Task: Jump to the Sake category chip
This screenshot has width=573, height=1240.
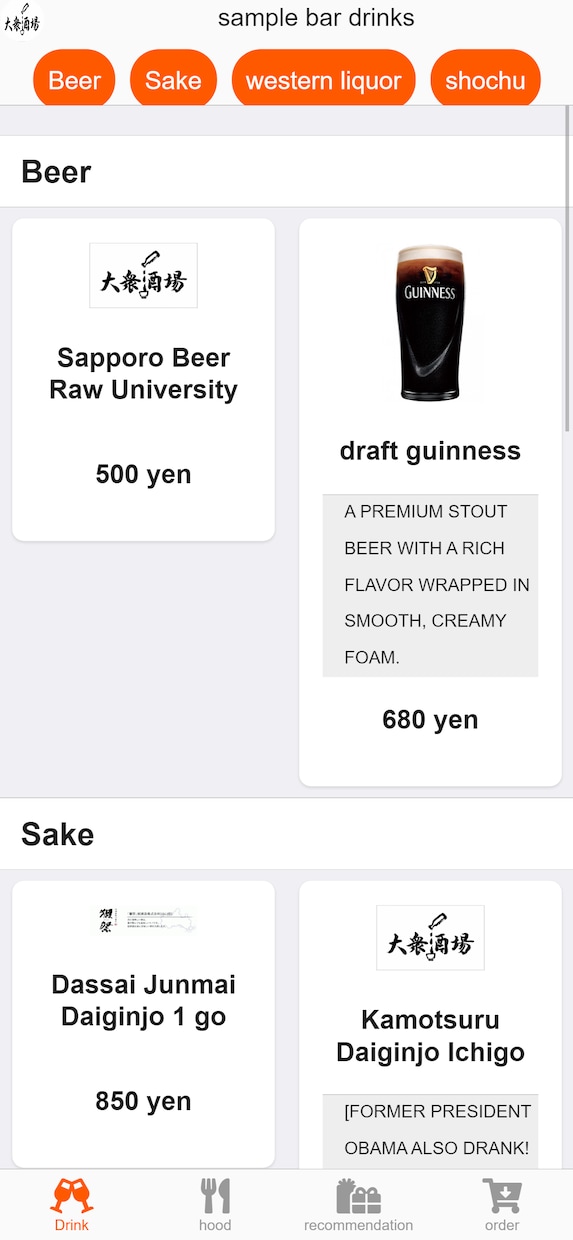Action: 173,80
